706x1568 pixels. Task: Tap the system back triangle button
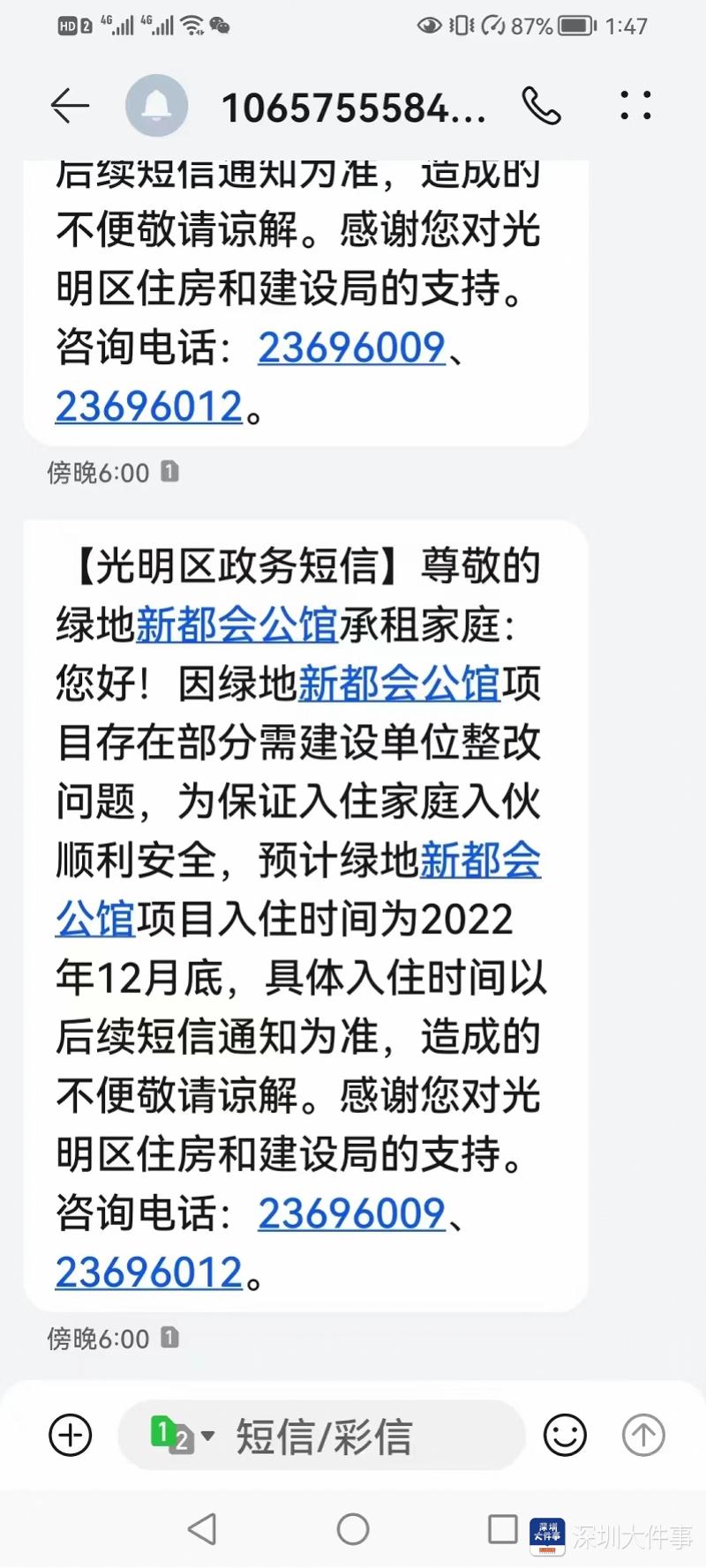point(202,1528)
